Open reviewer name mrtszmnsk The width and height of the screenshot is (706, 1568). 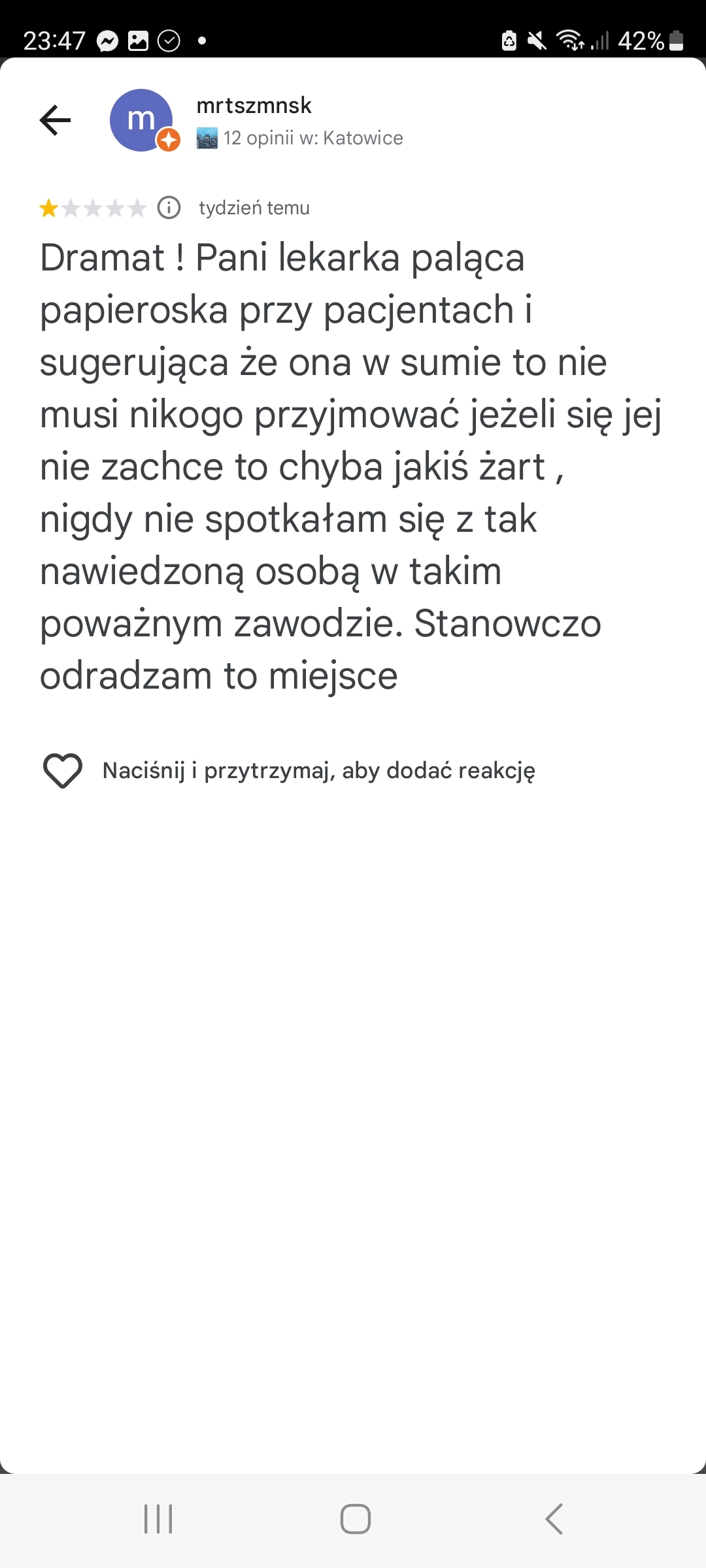click(x=254, y=106)
